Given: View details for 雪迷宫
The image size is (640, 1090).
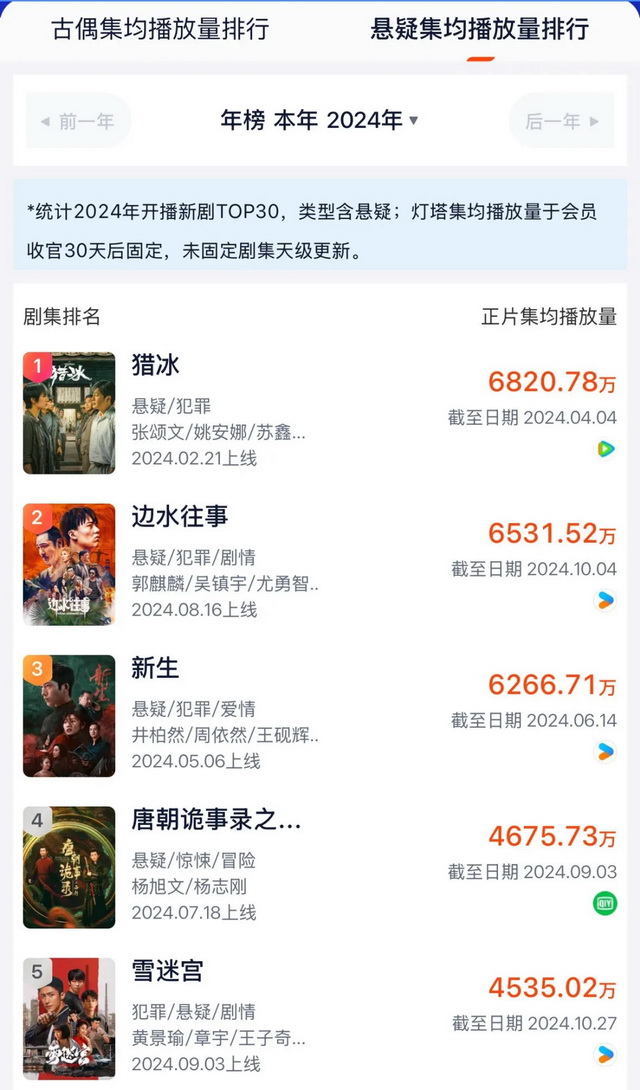Looking at the screenshot, I should pos(168,971).
